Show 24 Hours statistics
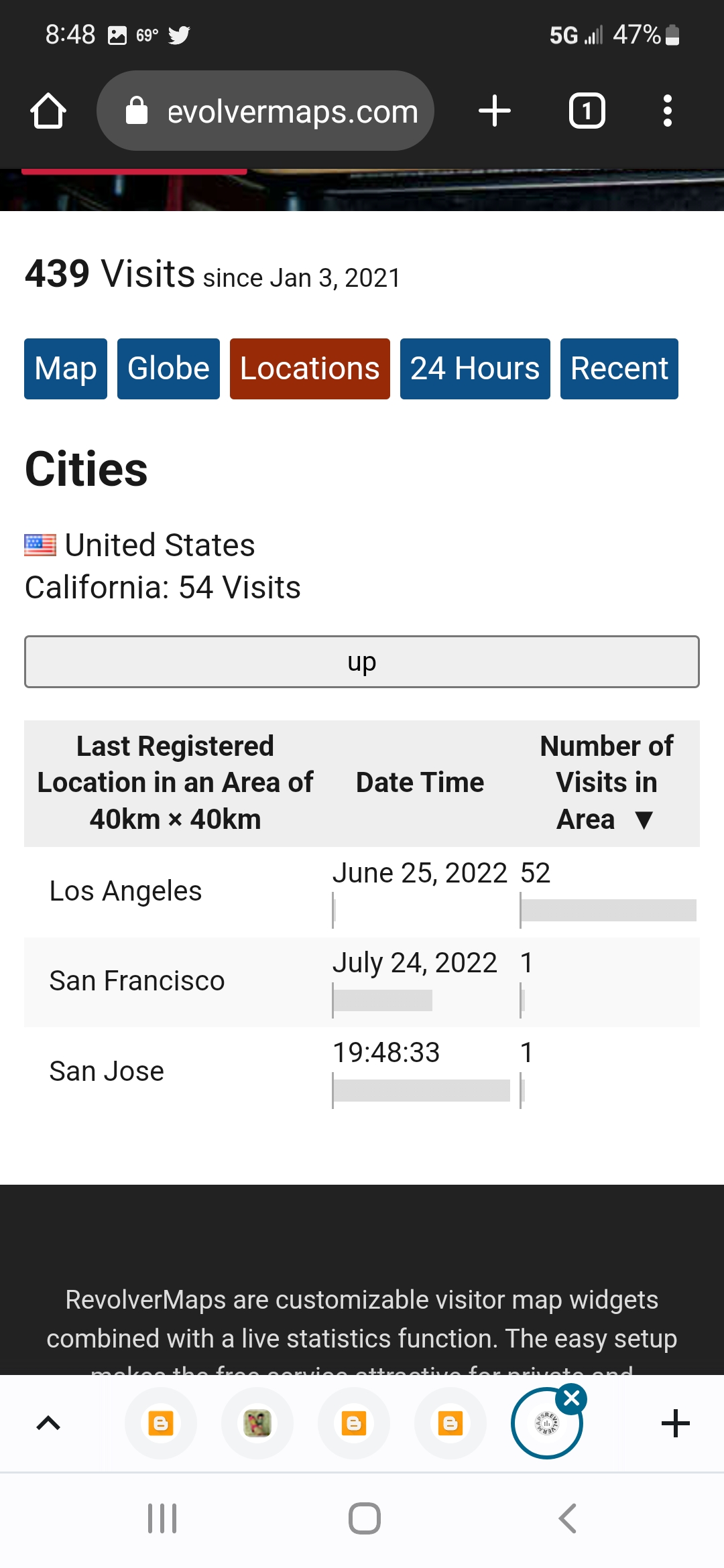The width and height of the screenshot is (724, 1568). coord(475,369)
